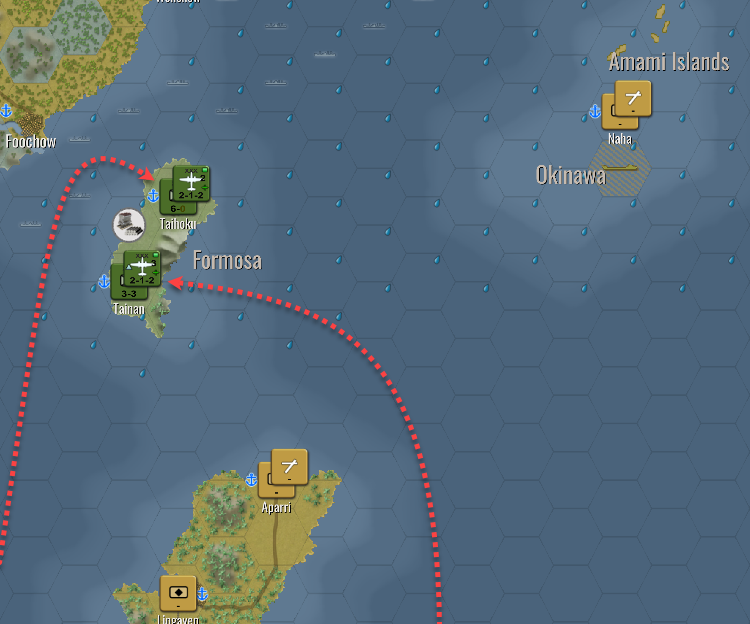Tap the round factory marker near Taihoku
This screenshot has width=750, height=624.
128,224
